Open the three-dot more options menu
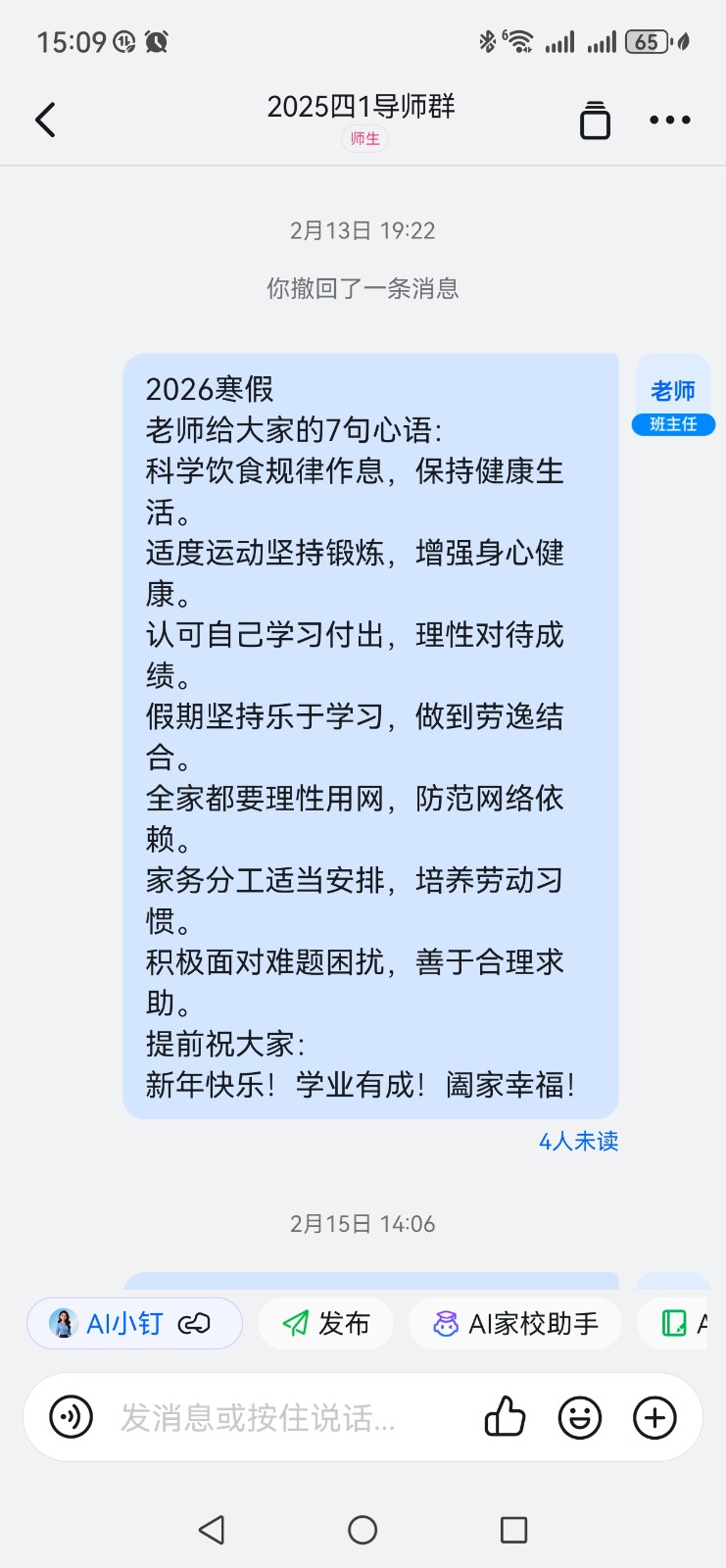This screenshot has height=1568, width=726. coord(670,121)
